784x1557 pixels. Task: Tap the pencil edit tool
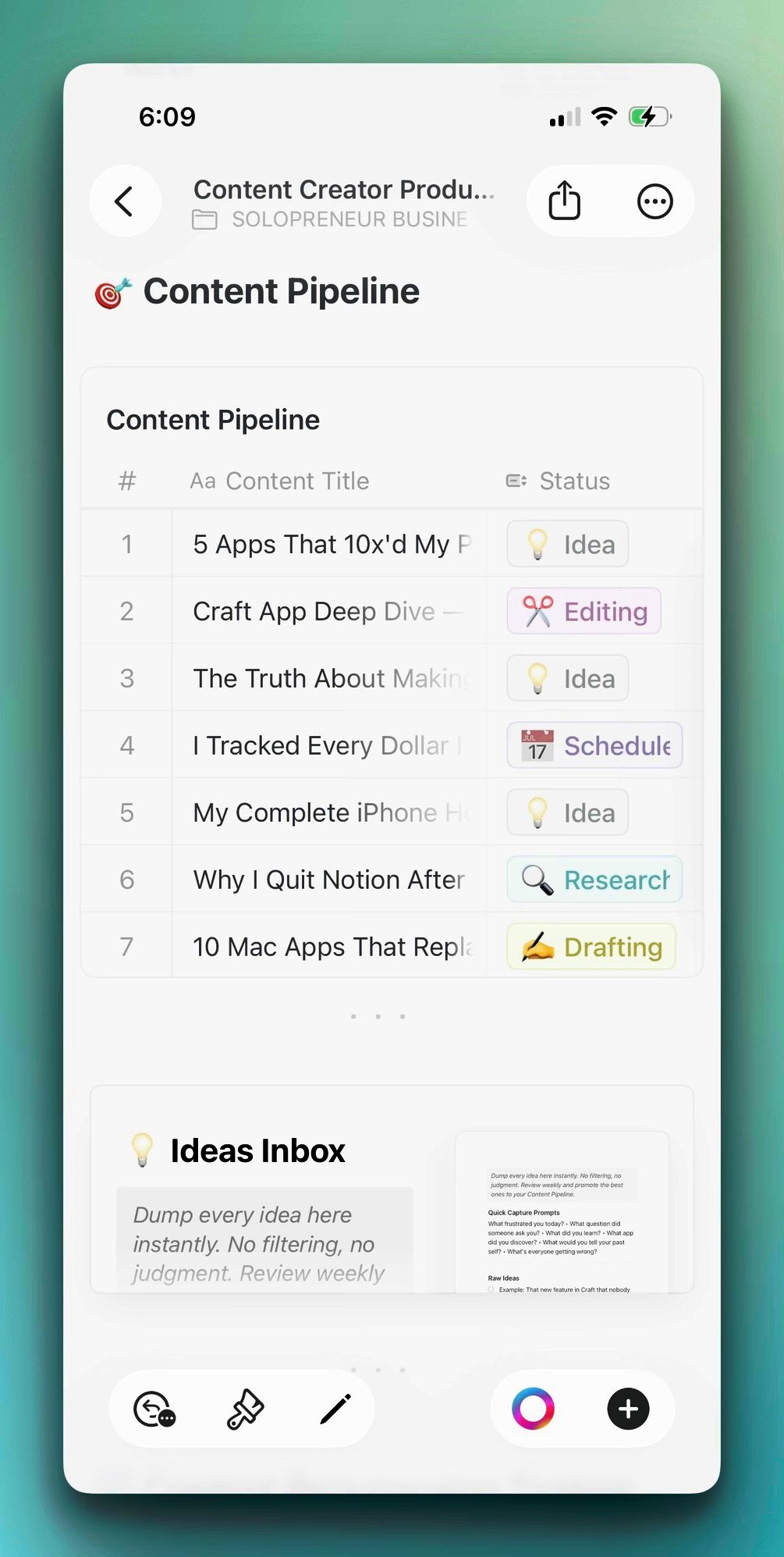click(x=335, y=1409)
